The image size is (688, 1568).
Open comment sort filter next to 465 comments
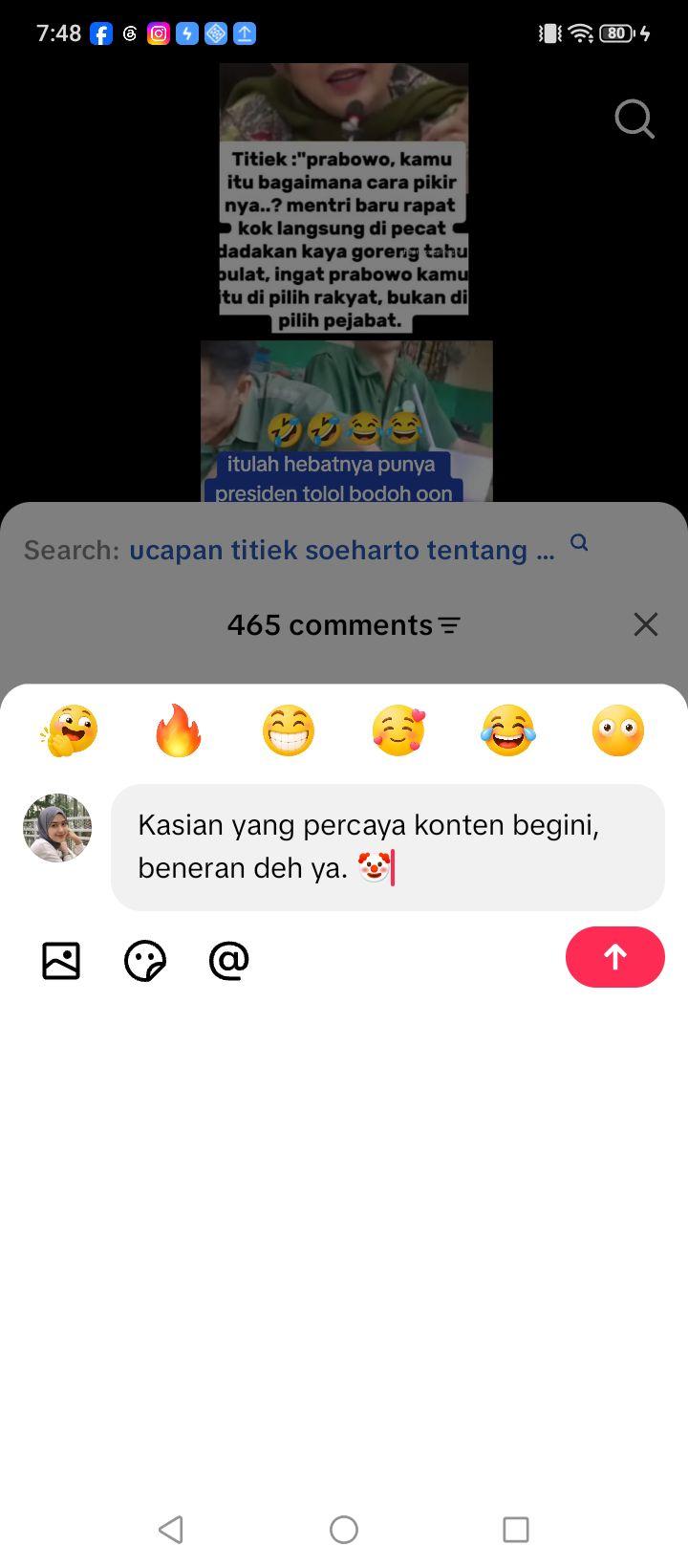tap(449, 625)
